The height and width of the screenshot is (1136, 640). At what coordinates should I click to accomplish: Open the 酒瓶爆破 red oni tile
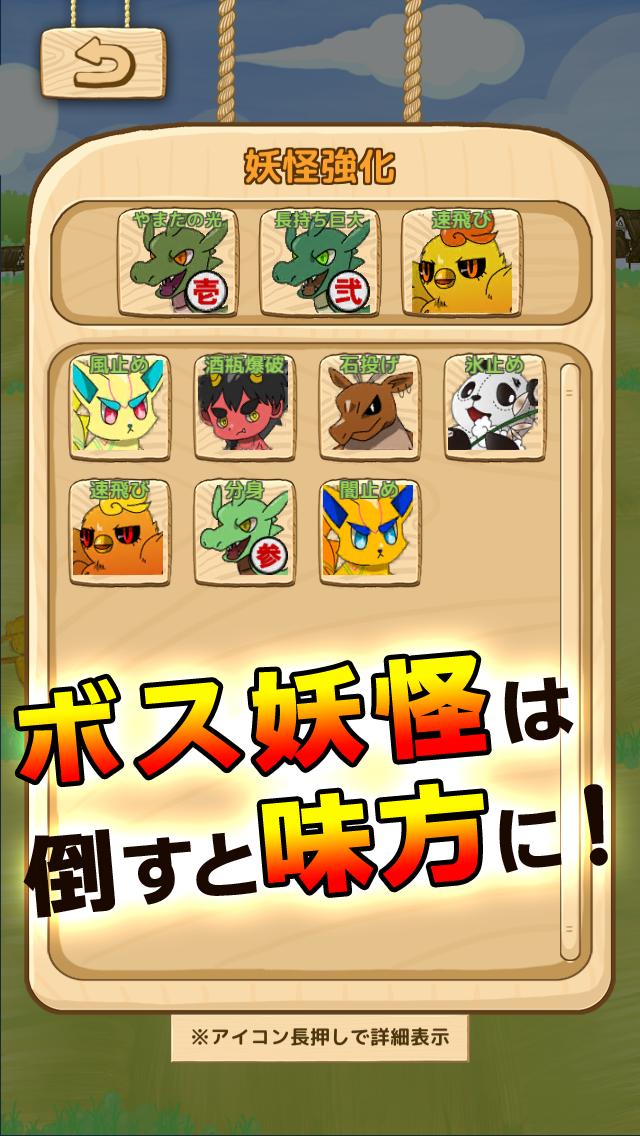pos(244,407)
